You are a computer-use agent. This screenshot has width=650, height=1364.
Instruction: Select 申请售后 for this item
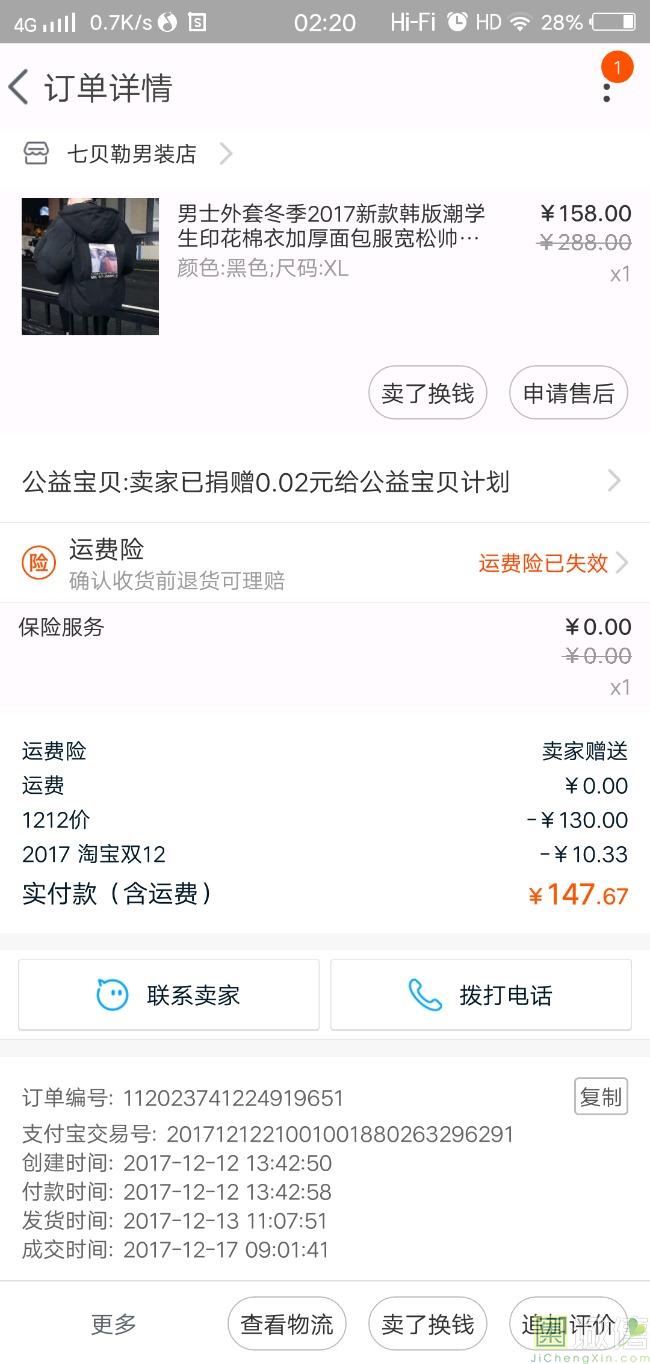pyautogui.click(x=568, y=394)
